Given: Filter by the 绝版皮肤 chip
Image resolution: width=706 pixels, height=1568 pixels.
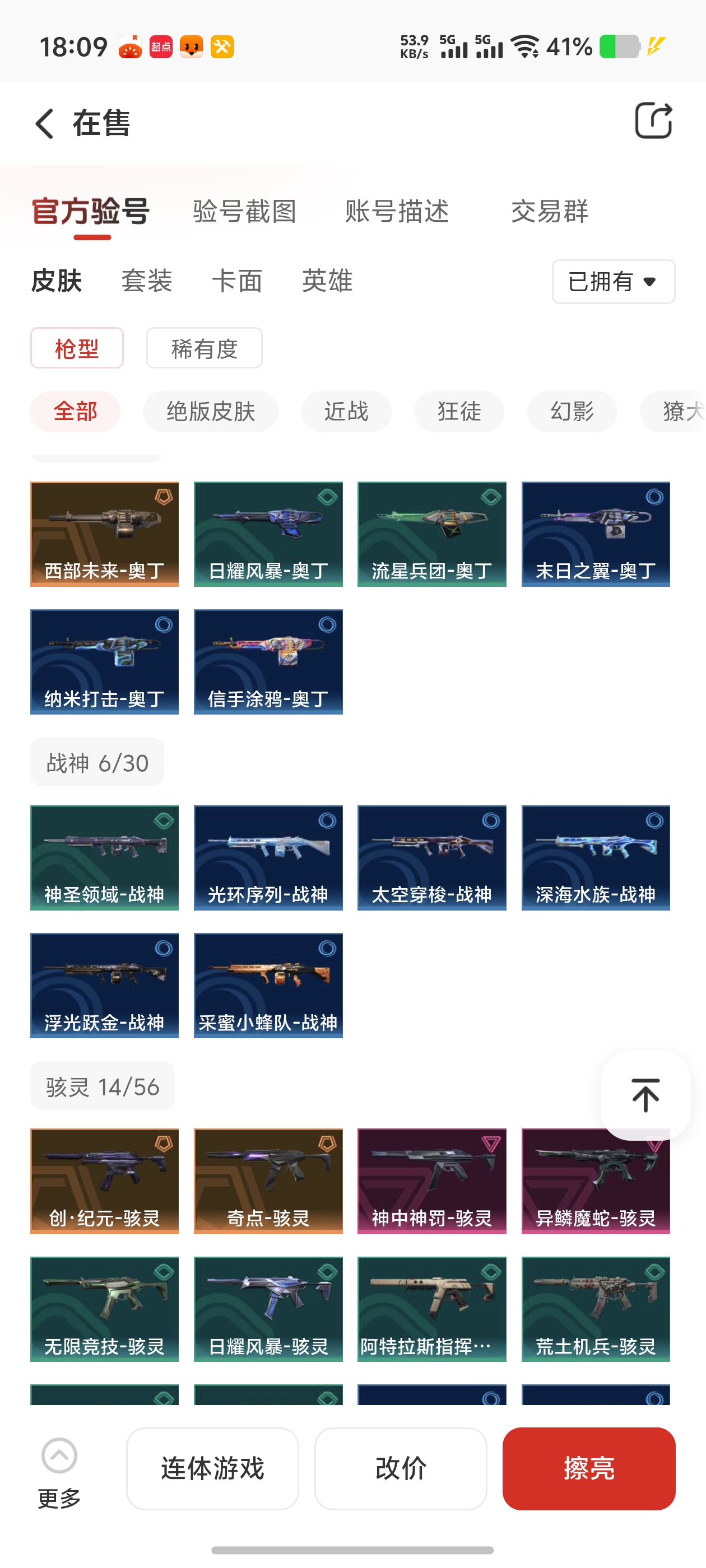Looking at the screenshot, I should pyautogui.click(x=210, y=412).
